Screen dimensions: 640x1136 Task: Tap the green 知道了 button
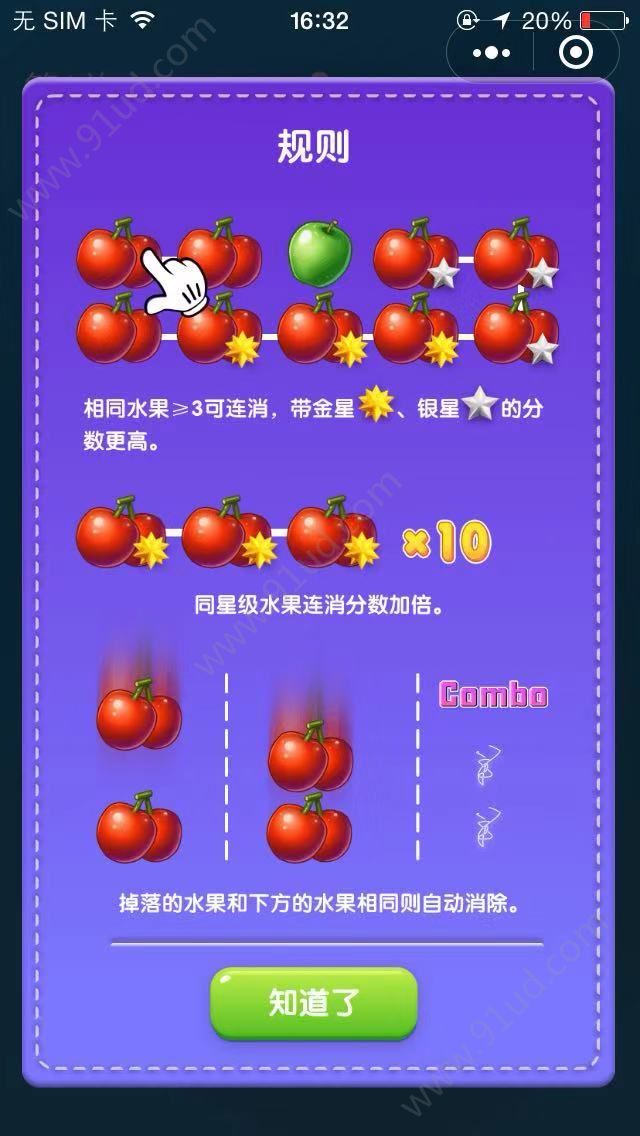coord(313,1003)
